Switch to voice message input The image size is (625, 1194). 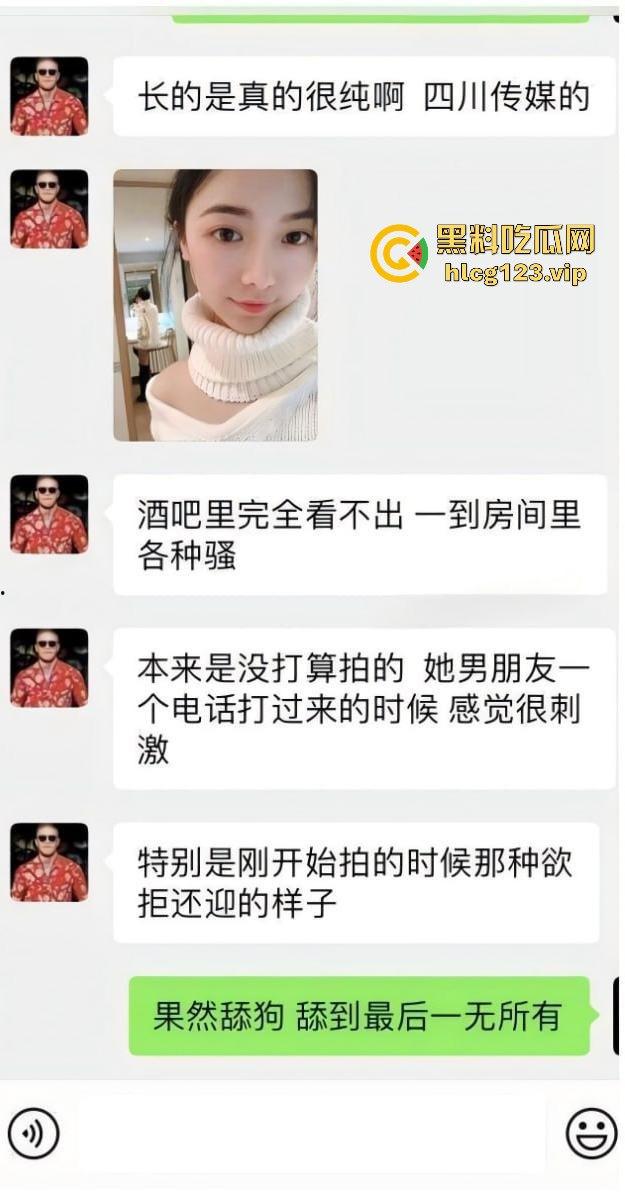[33, 1133]
